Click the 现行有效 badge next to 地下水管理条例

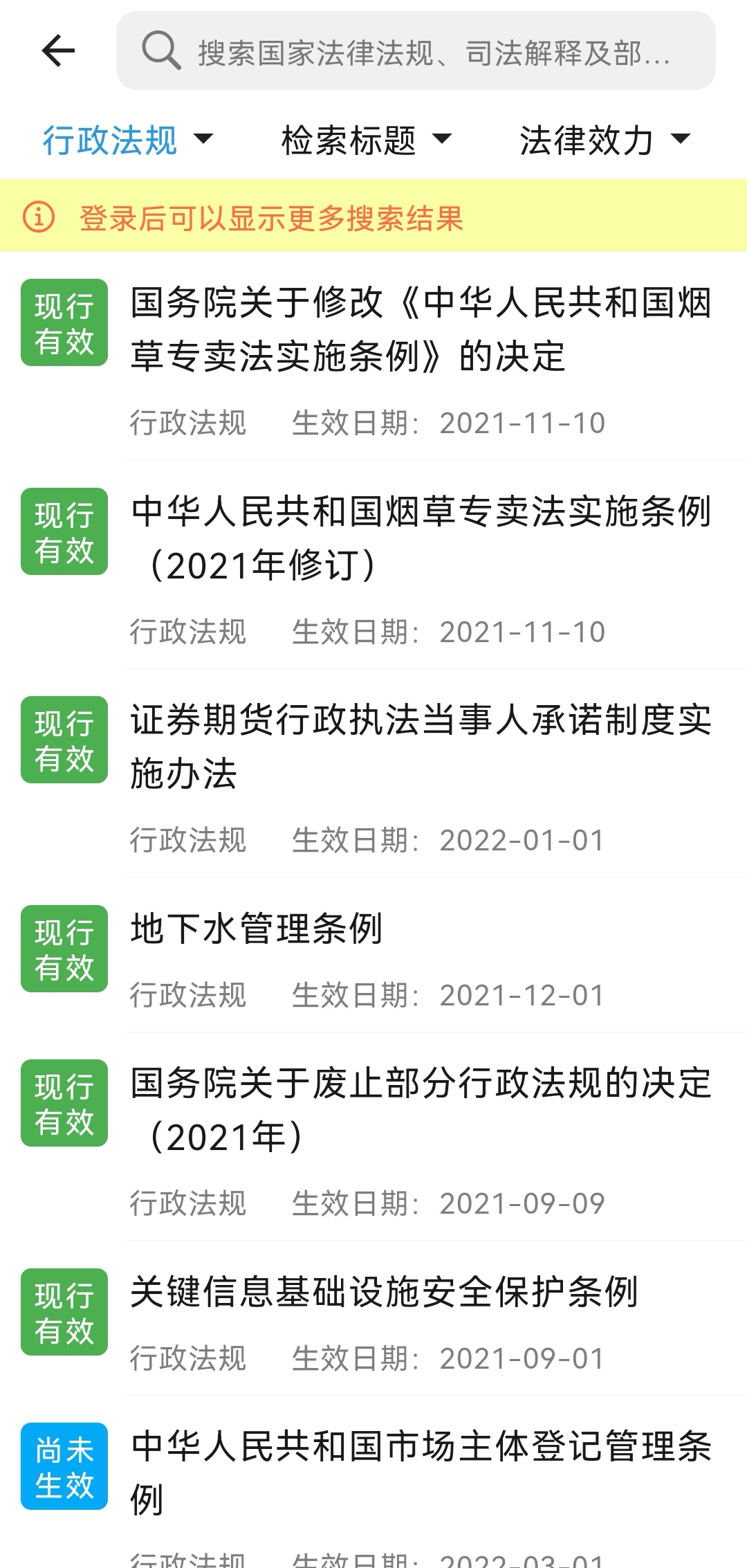tap(64, 949)
